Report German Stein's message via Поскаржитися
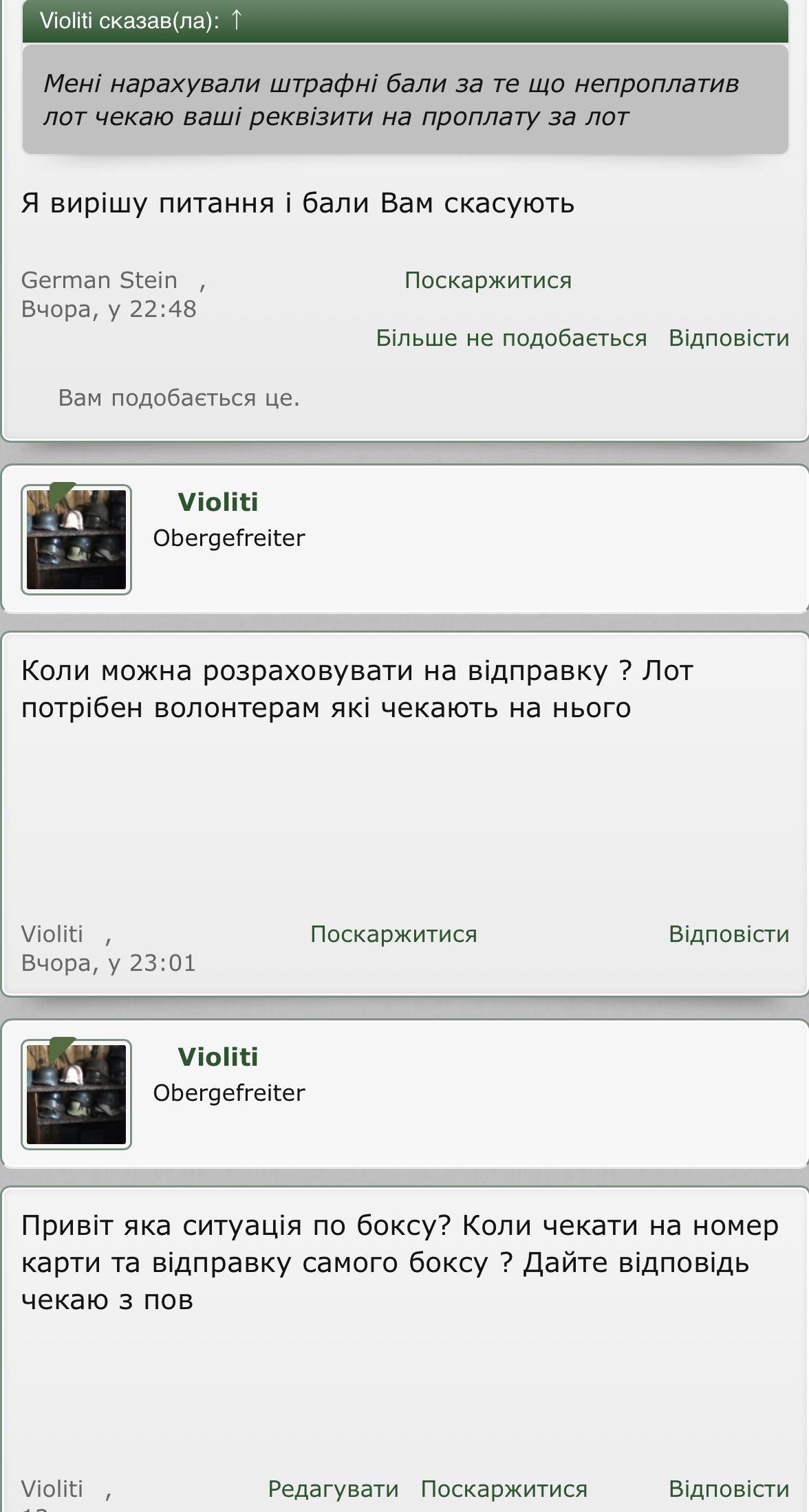The width and height of the screenshot is (809, 1512). 488,281
